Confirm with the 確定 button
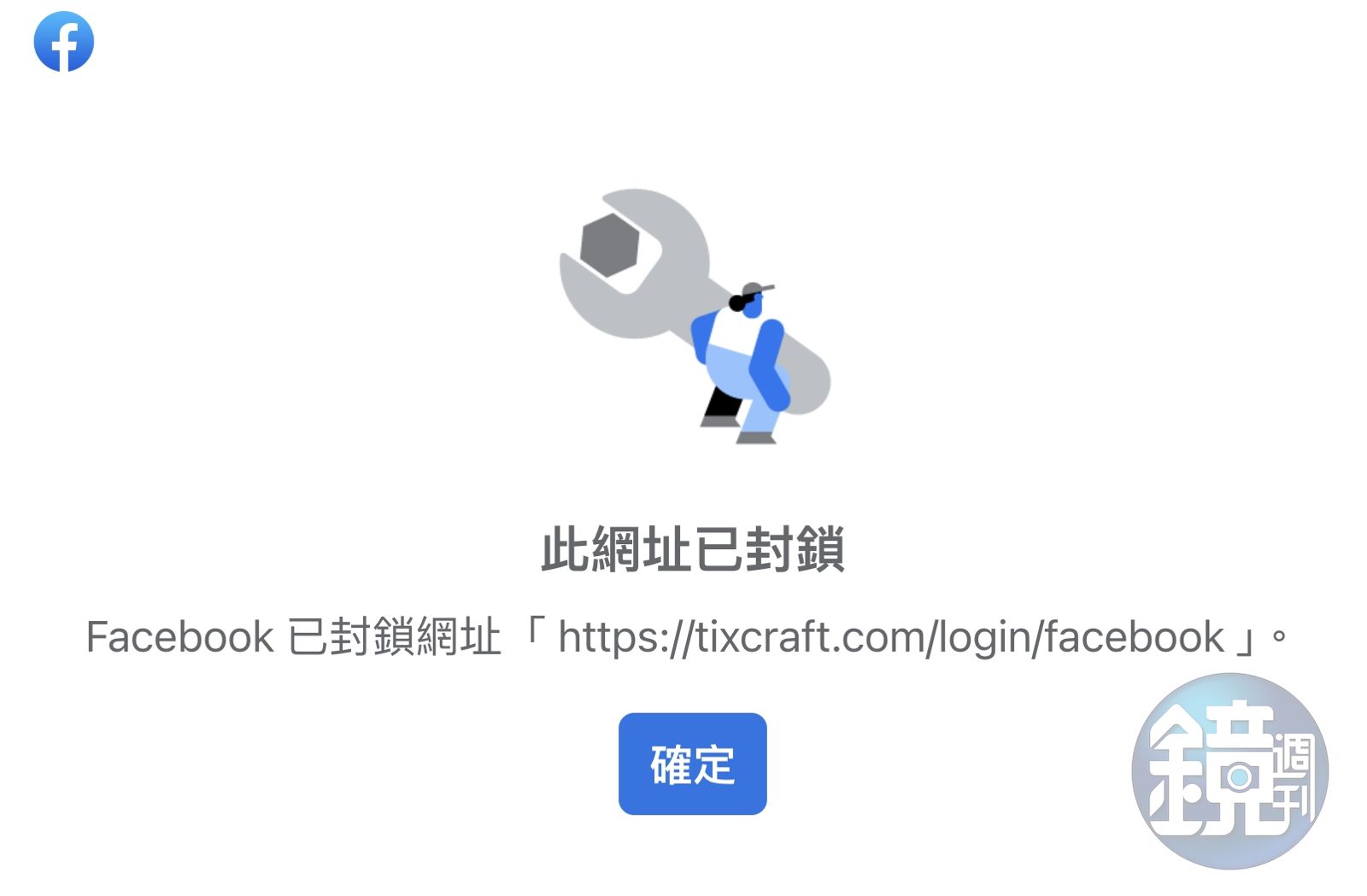The image size is (1367, 896). click(692, 764)
